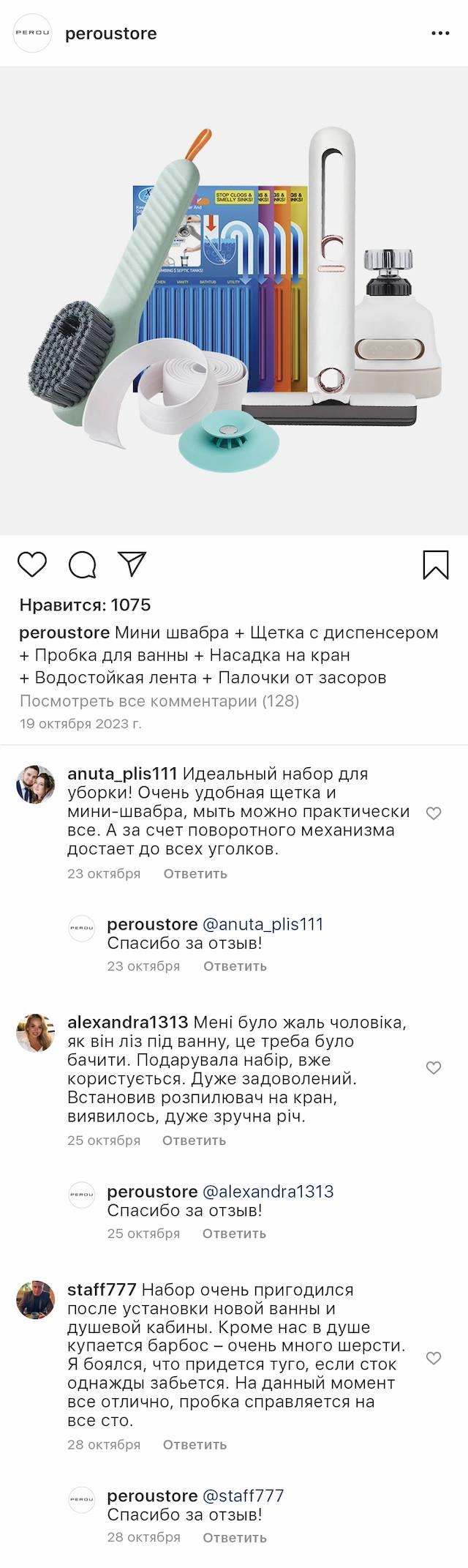The height and width of the screenshot is (1568, 468).
Task: Bookmark the peroustore post
Action: [x=436, y=565]
